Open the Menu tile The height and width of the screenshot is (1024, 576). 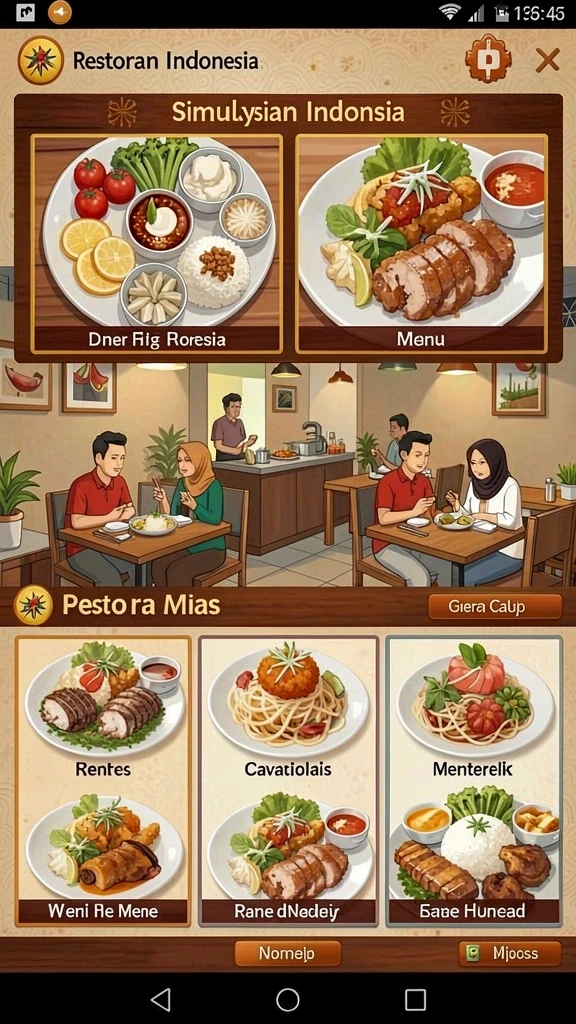tap(421, 244)
